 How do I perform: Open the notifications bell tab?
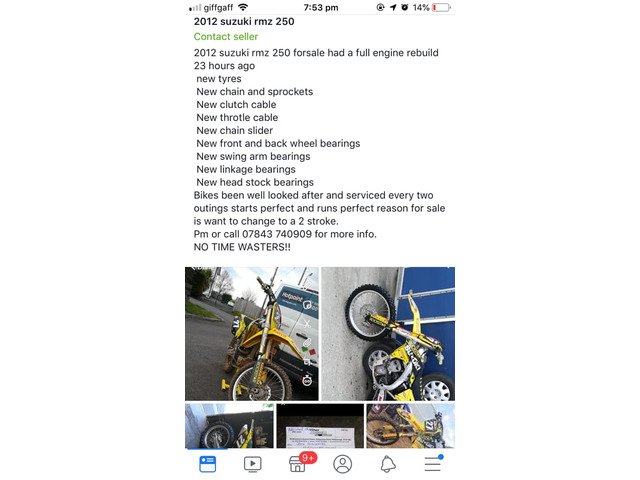pos(388,464)
